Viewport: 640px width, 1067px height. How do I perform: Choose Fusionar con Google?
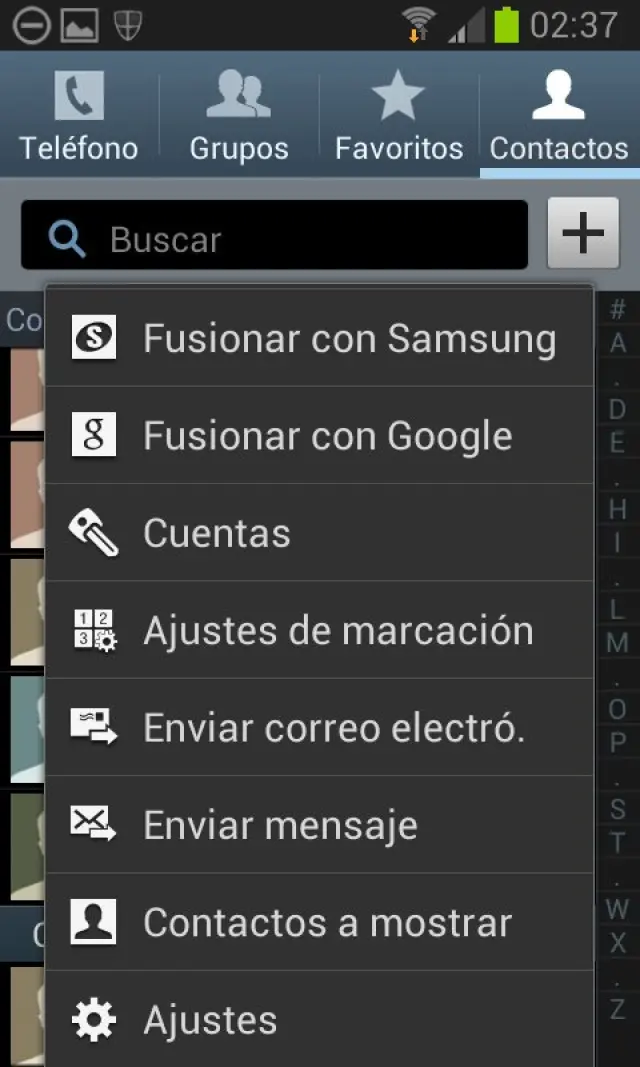pyautogui.click(x=320, y=436)
